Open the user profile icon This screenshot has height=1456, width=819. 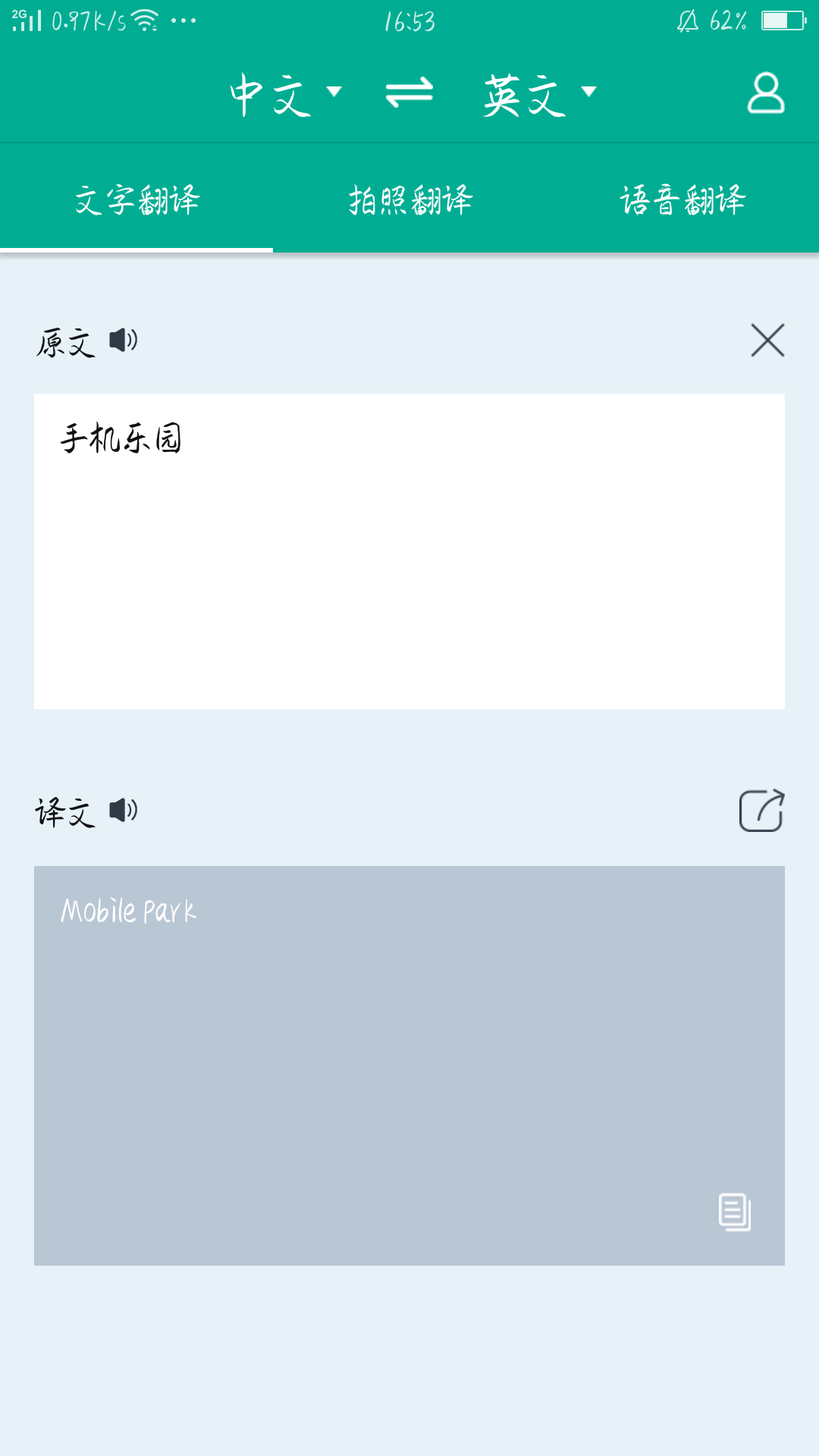pos(766,93)
